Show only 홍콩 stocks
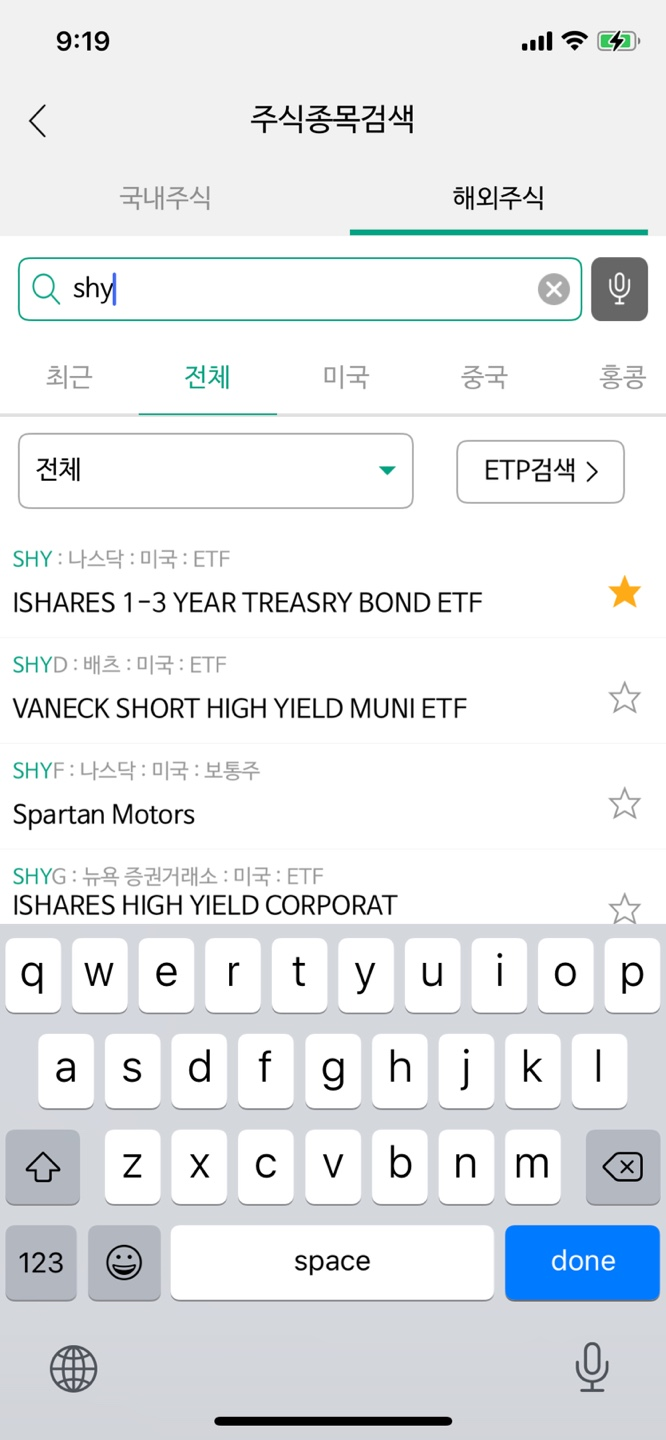The height and width of the screenshot is (1440, 666). 622,377
